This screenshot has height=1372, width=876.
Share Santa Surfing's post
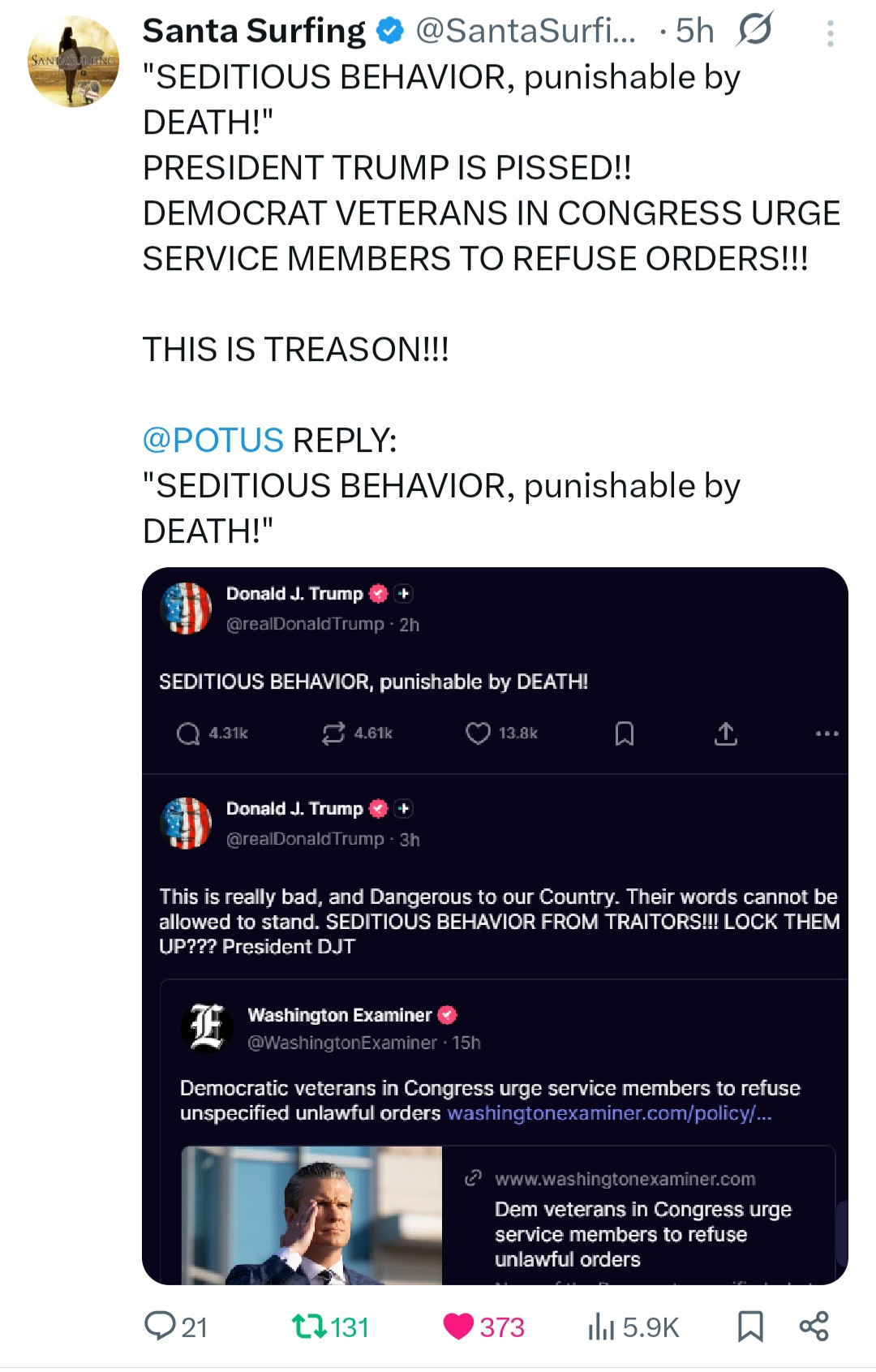click(x=814, y=1326)
